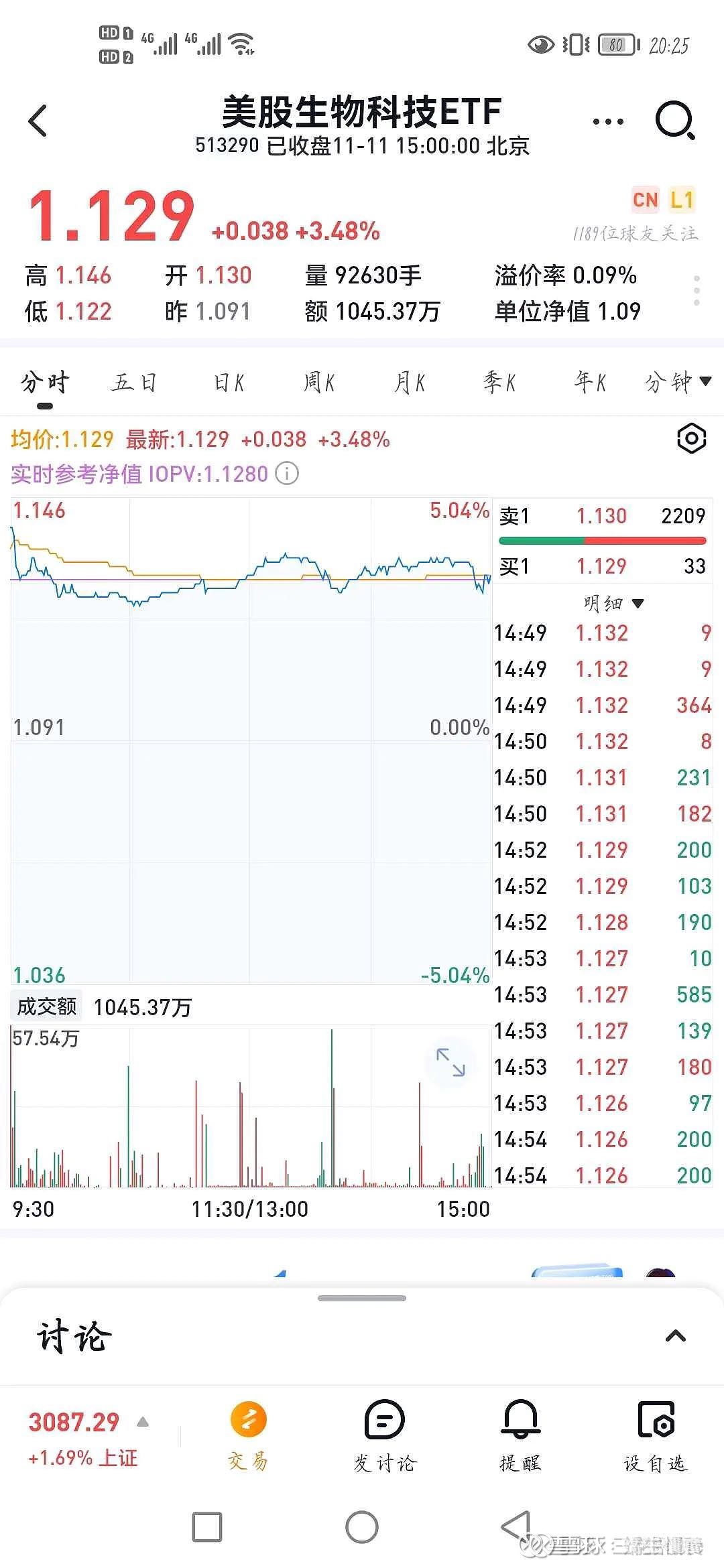The height and width of the screenshot is (1568, 724).
Task: Open the 明细 detail dropdown
Action: [610, 602]
